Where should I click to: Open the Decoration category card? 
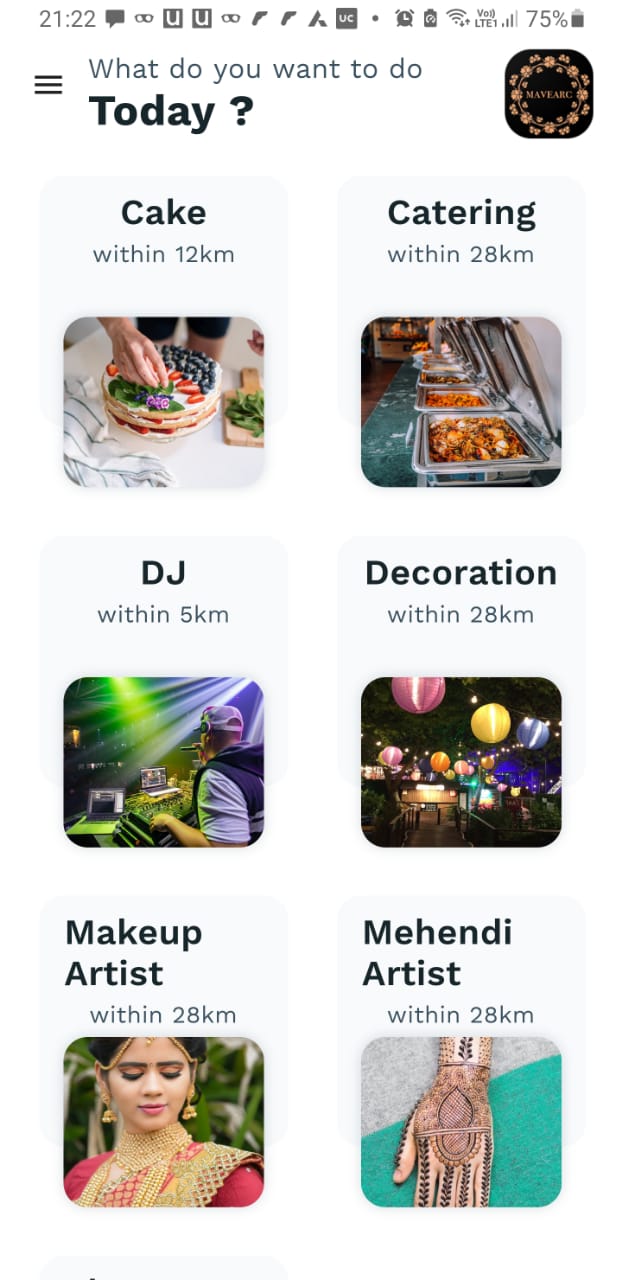pyautogui.click(x=461, y=690)
